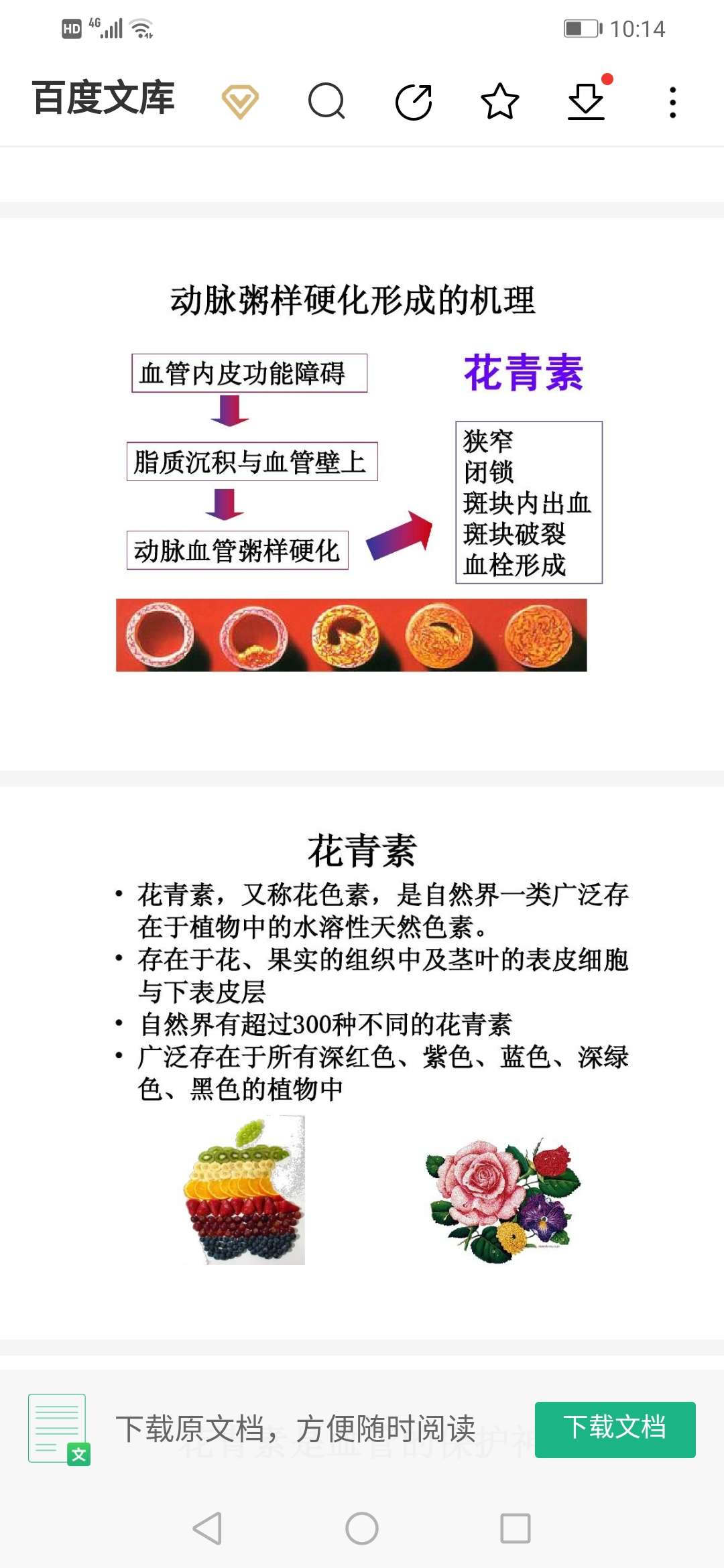Viewport: 724px width, 1568px height.
Task: Share this document
Action: [414, 102]
